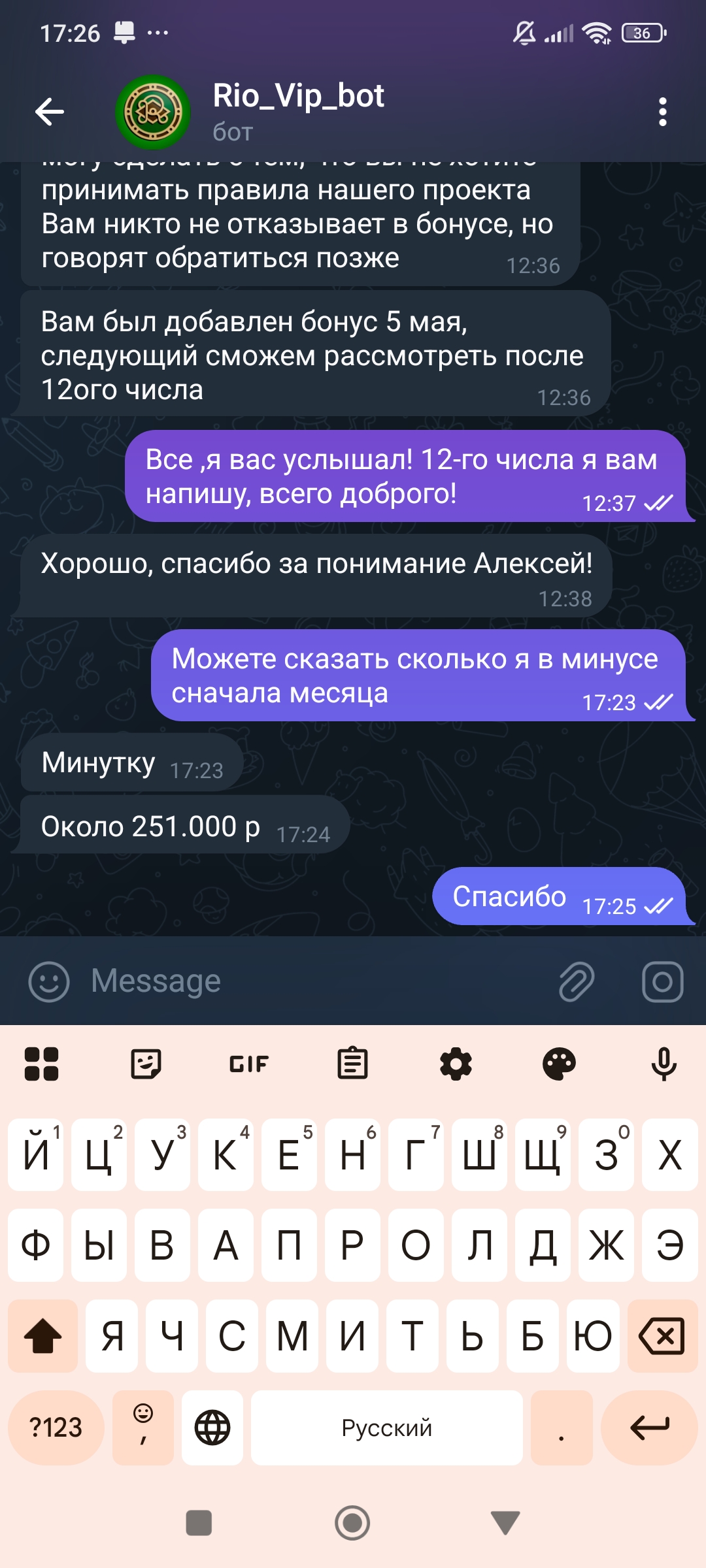The height and width of the screenshot is (1568, 706).
Task: Go back from the Rio_Vip_bot chat
Action: [x=50, y=112]
